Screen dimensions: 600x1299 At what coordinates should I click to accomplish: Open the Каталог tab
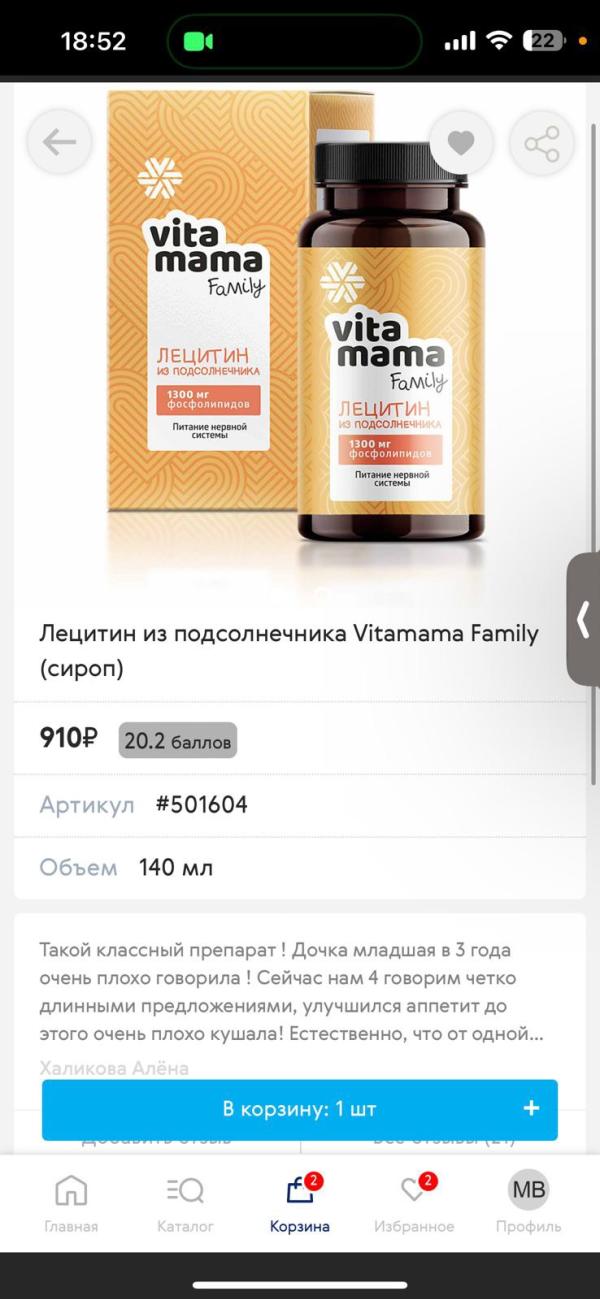(x=185, y=1203)
